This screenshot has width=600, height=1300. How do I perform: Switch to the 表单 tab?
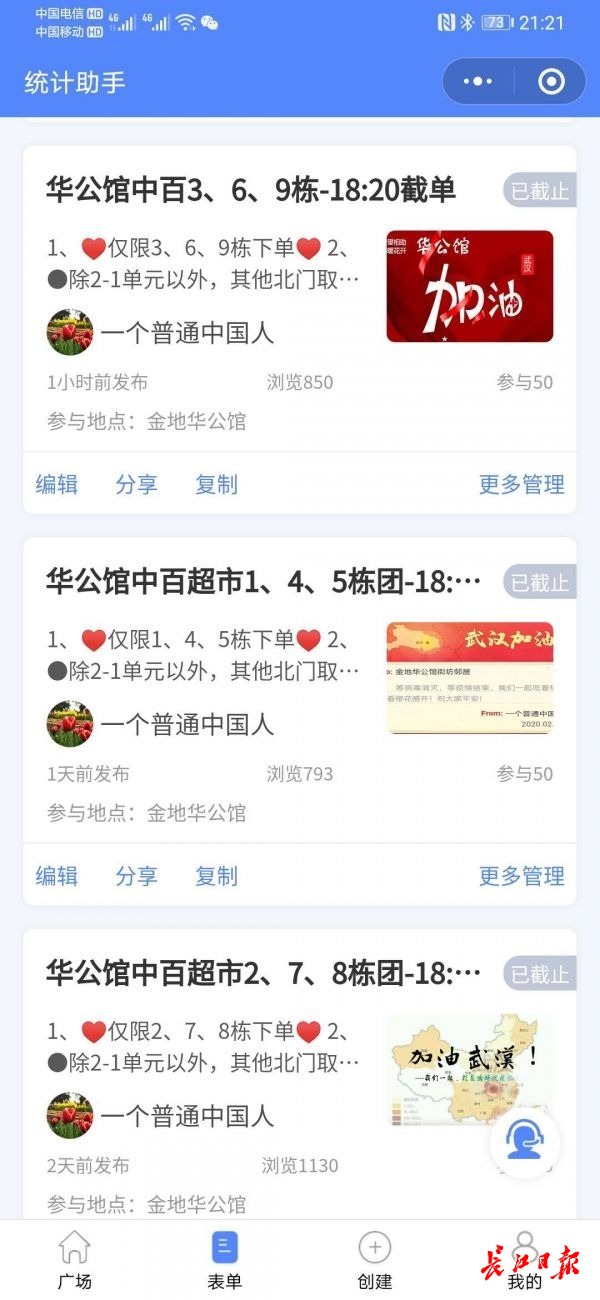[225, 1260]
